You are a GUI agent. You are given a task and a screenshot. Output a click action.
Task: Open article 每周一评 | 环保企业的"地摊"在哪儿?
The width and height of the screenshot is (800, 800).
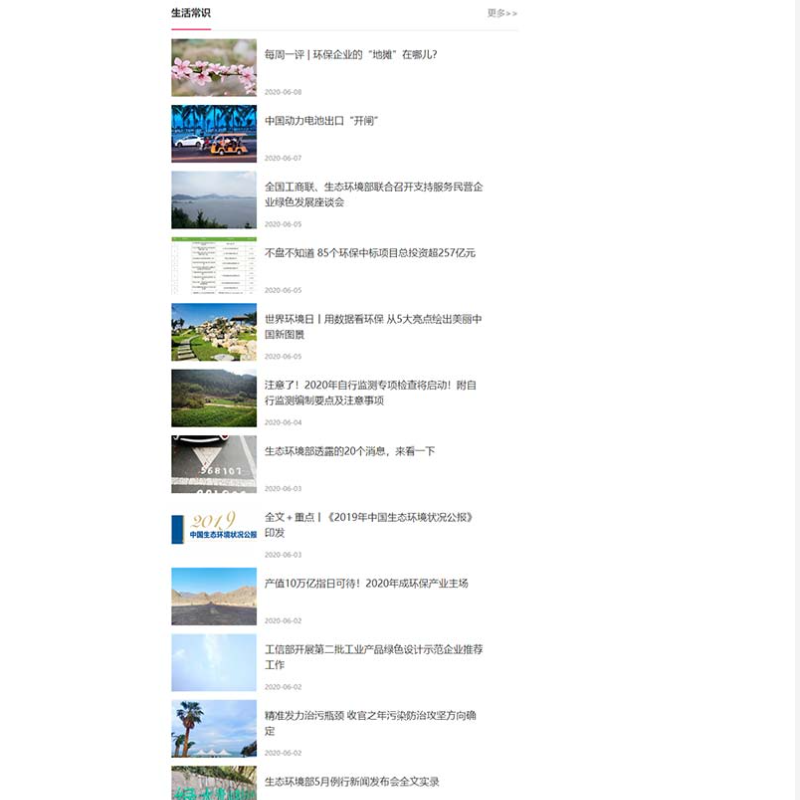(x=351, y=55)
